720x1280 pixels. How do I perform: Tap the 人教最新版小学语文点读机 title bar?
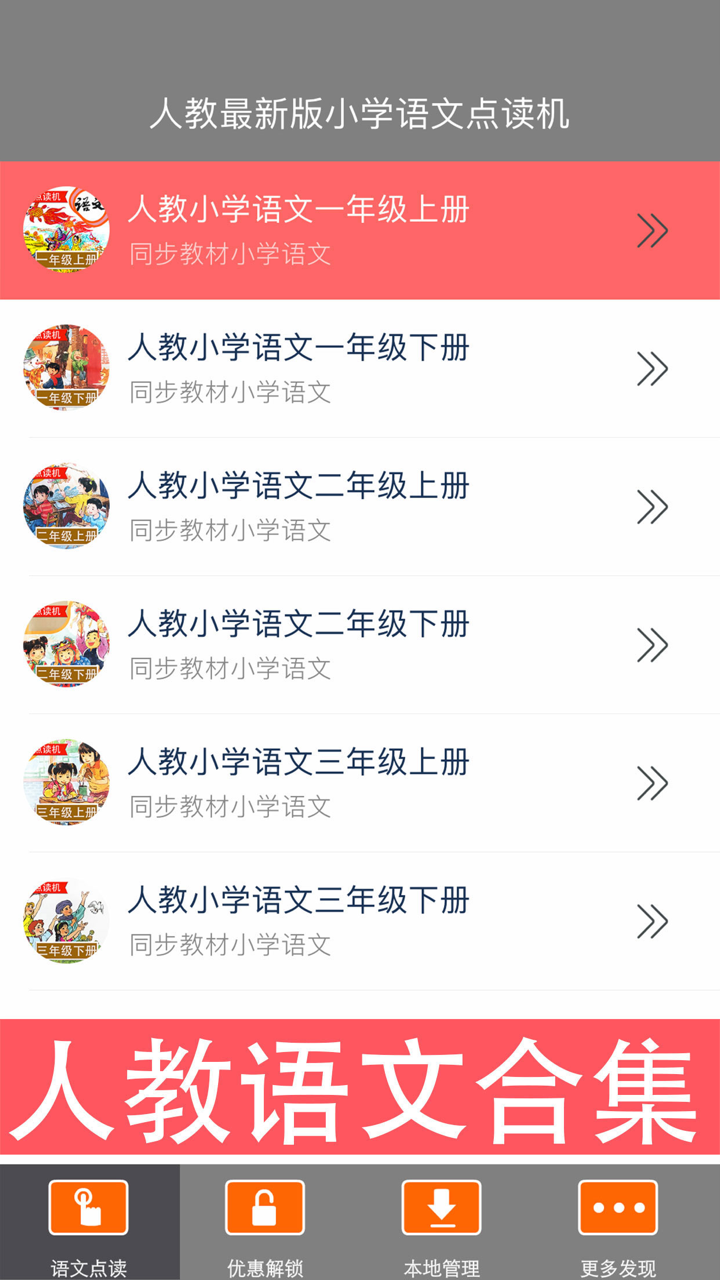(x=360, y=115)
